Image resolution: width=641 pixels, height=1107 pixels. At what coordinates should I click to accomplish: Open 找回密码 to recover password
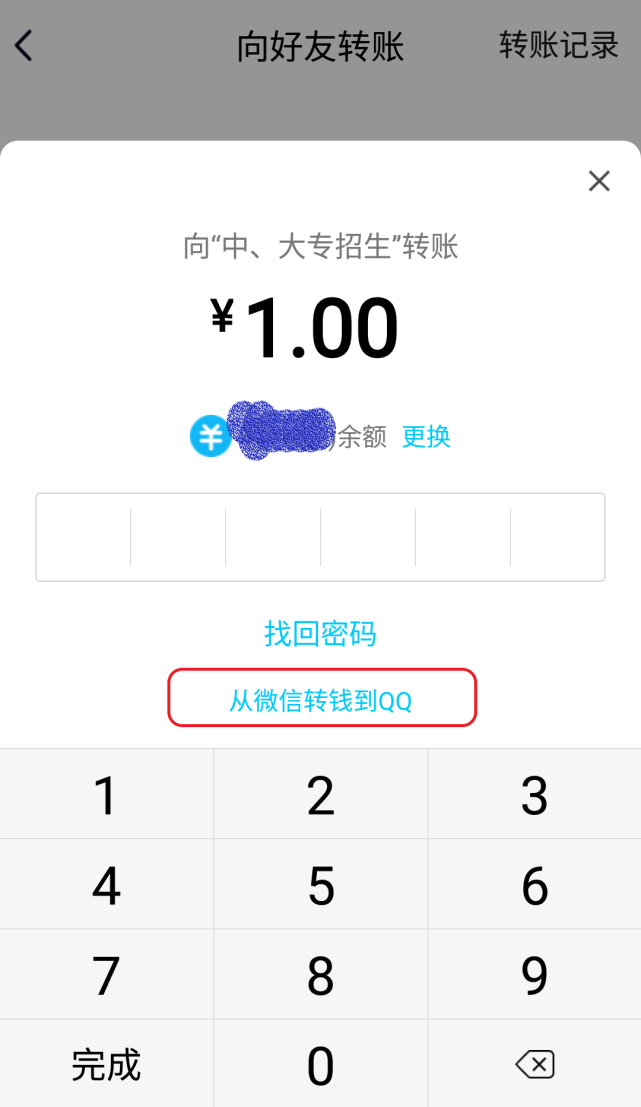[x=320, y=633]
